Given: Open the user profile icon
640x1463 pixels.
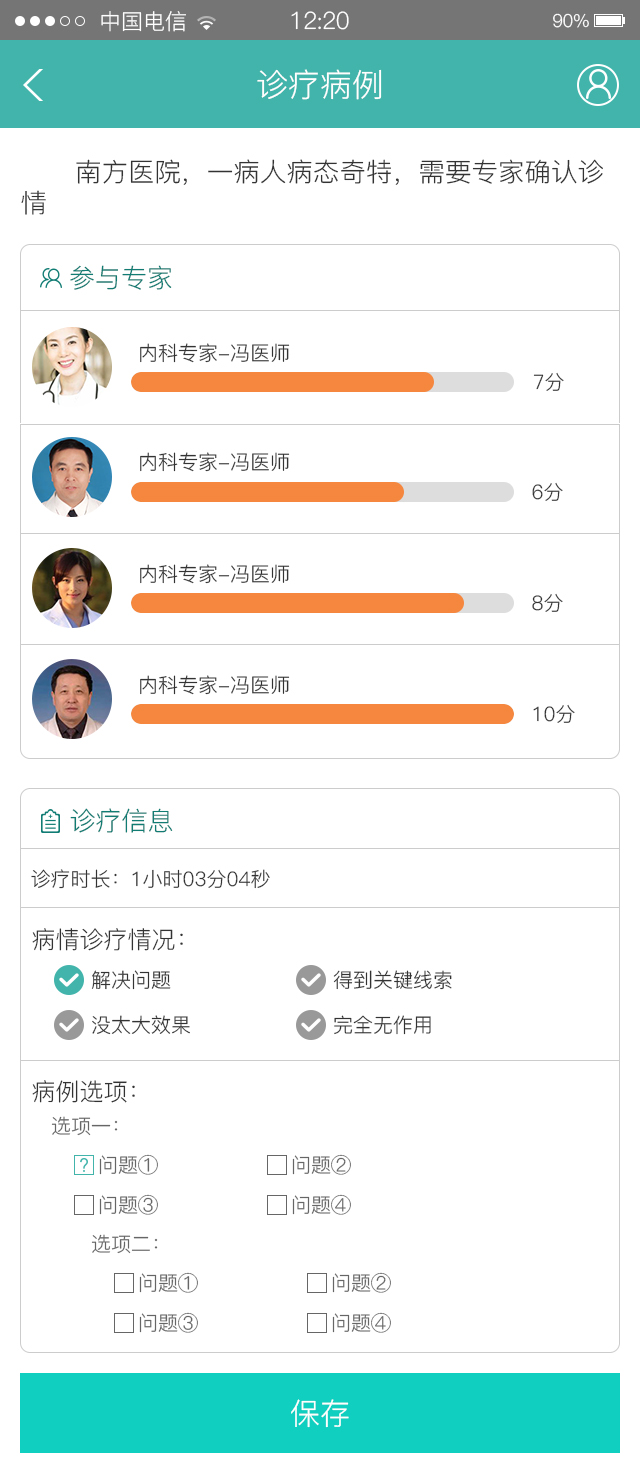Looking at the screenshot, I should coord(597,85).
